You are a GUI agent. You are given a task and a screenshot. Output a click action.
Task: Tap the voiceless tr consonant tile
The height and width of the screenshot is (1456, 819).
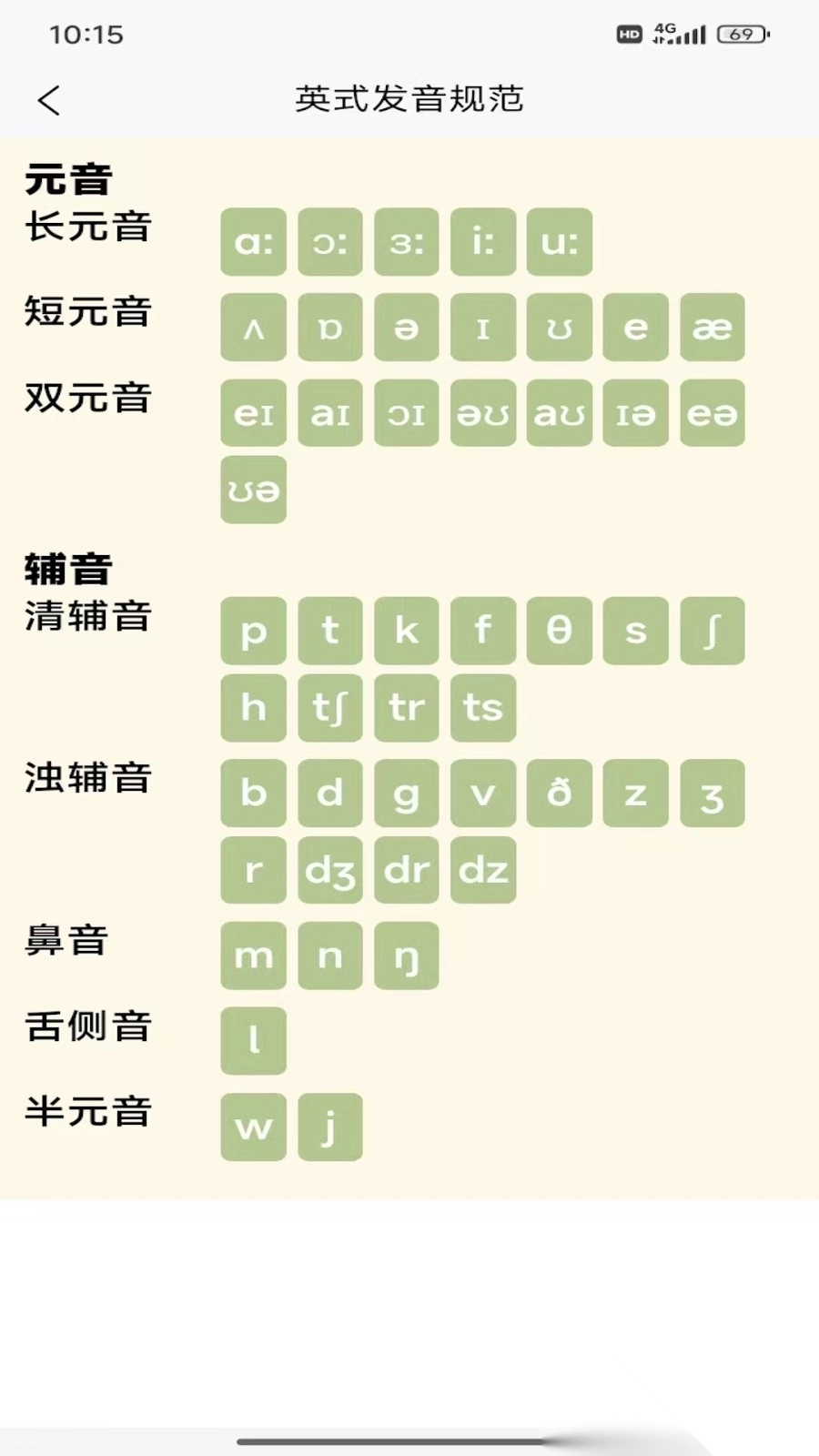click(x=406, y=707)
